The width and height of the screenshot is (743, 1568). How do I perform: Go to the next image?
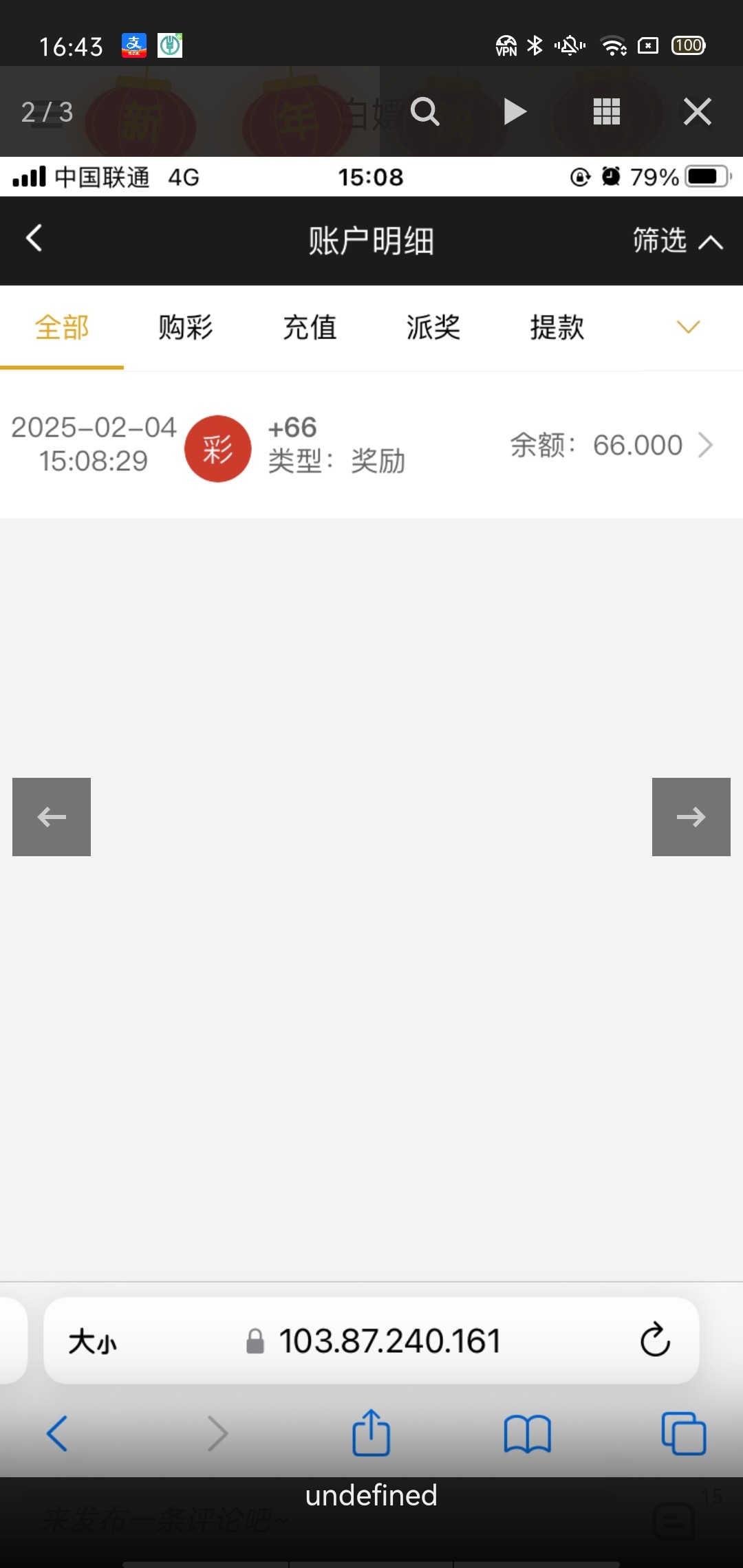point(691,817)
